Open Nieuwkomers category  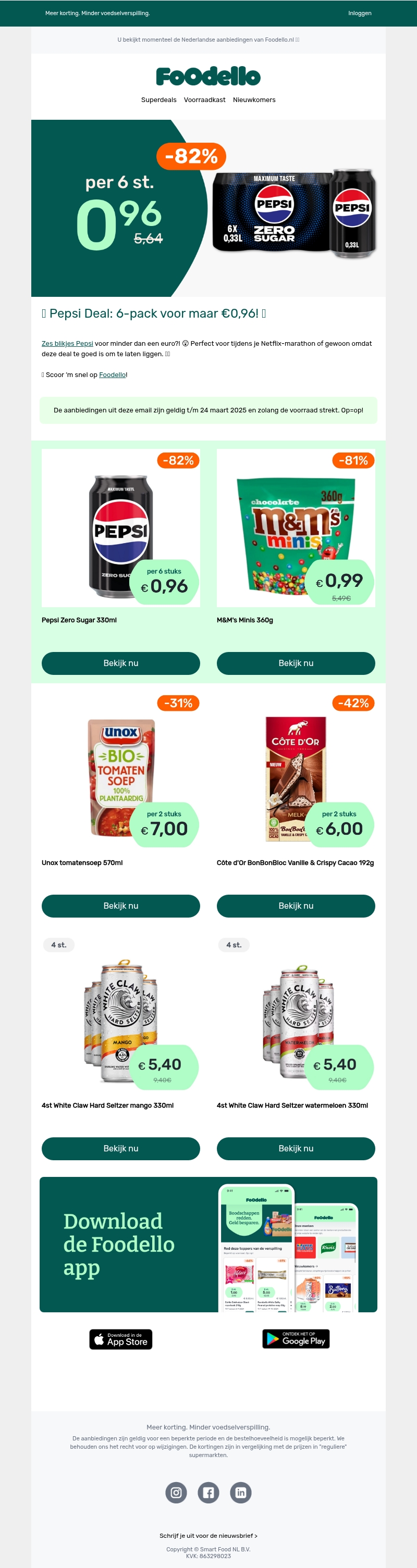pos(254,100)
